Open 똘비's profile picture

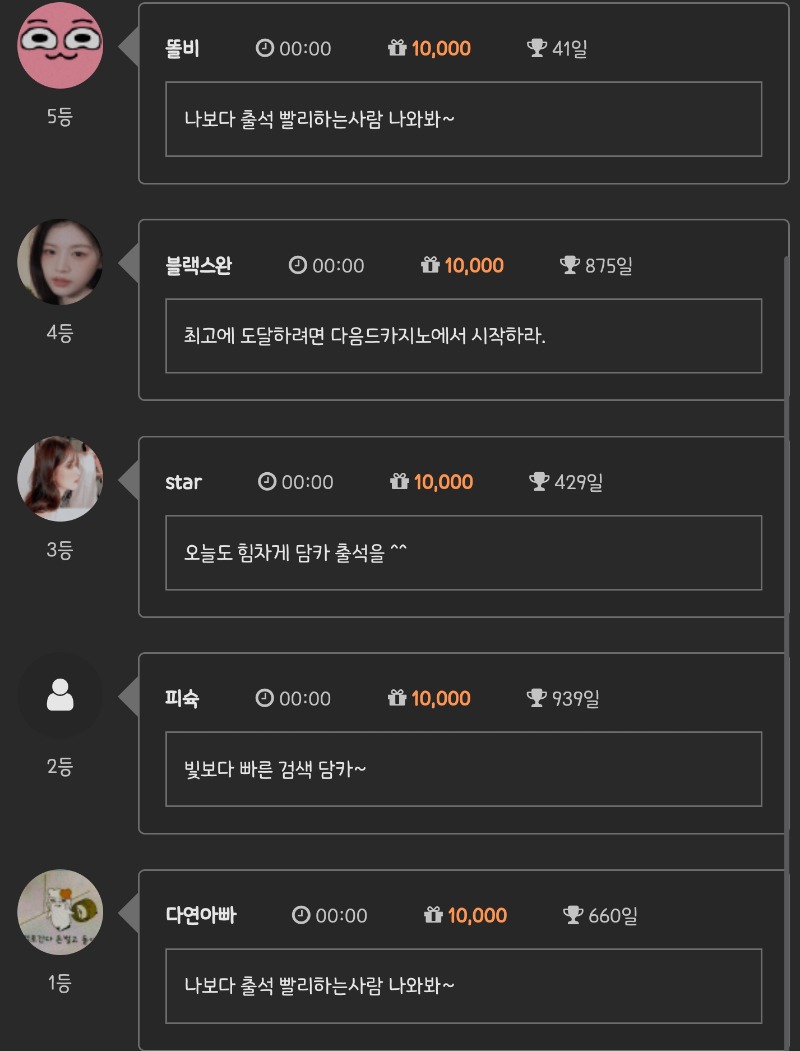(60, 45)
